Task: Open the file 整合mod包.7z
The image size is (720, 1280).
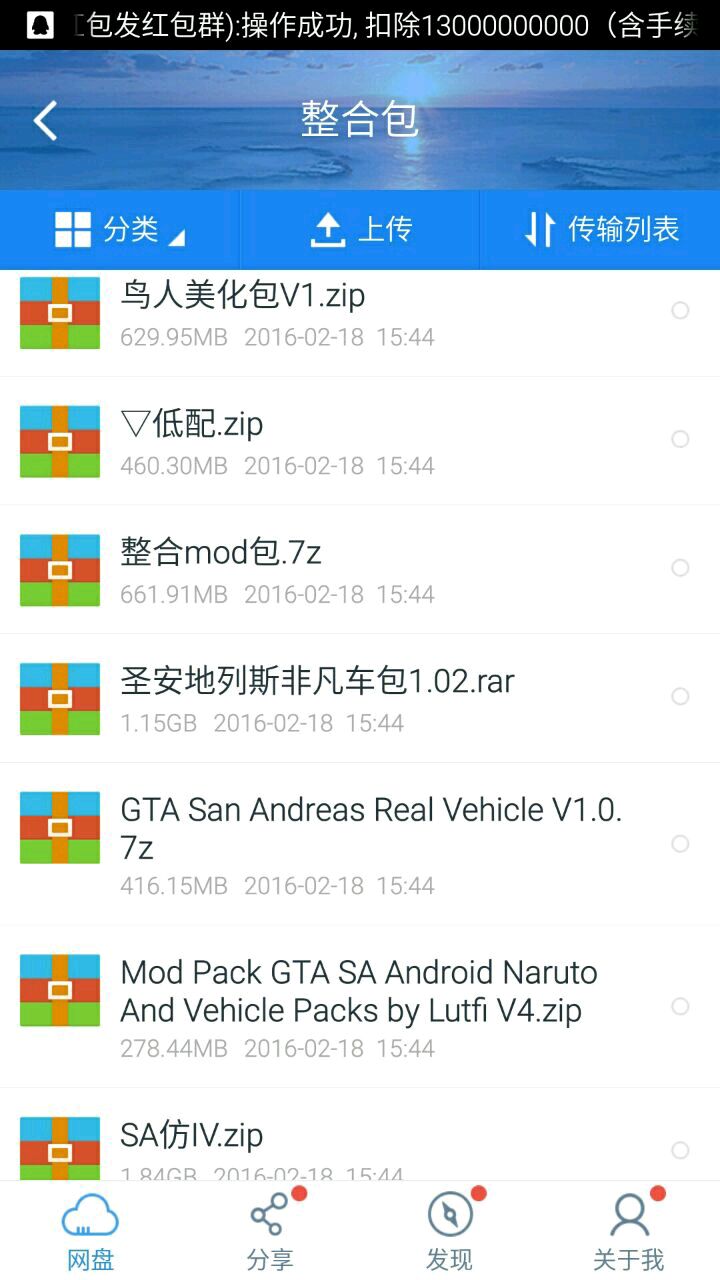Action: point(300,568)
